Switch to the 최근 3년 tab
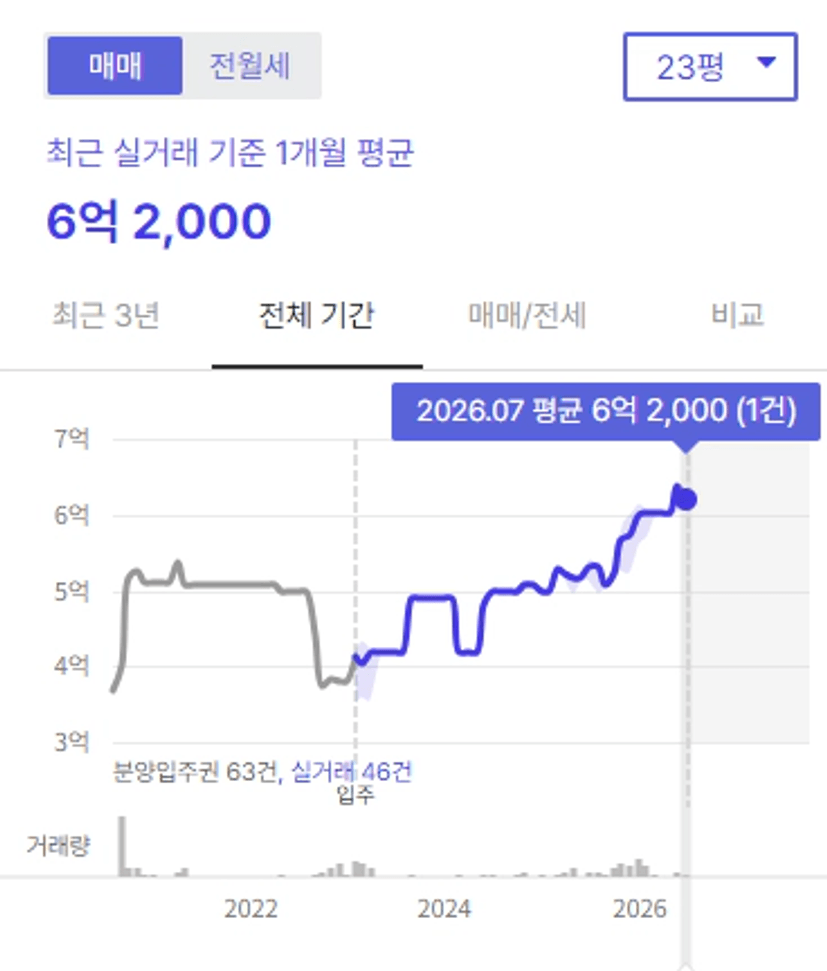 [106, 315]
